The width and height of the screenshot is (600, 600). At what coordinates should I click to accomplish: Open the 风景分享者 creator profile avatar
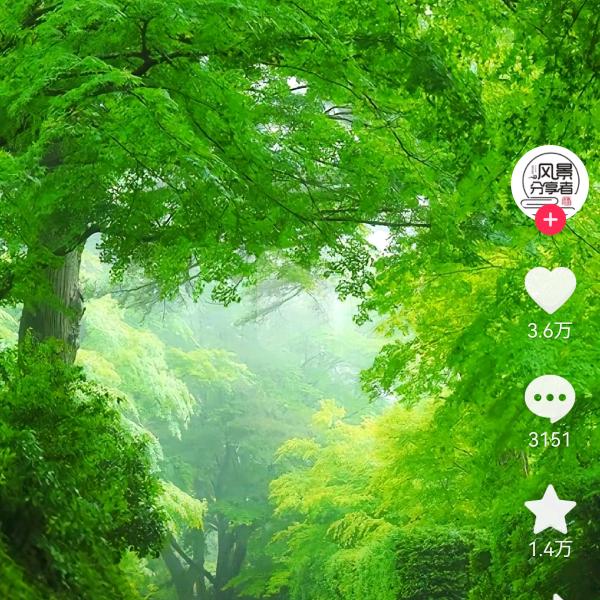[549, 181]
